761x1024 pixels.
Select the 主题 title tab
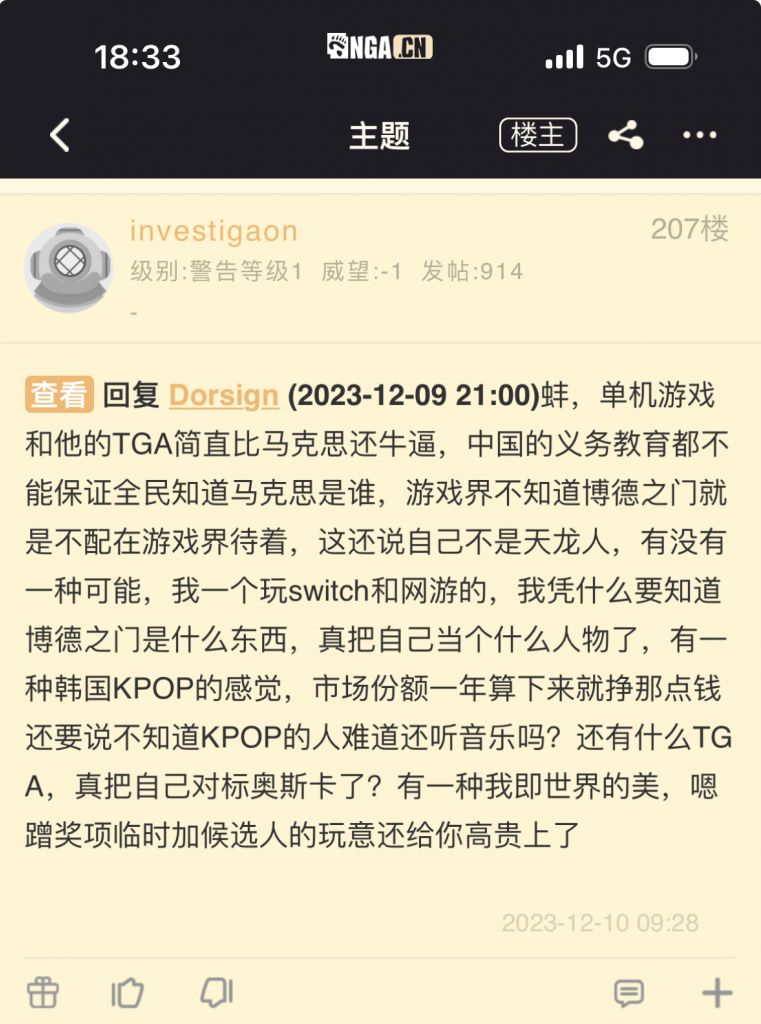[380, 137]
